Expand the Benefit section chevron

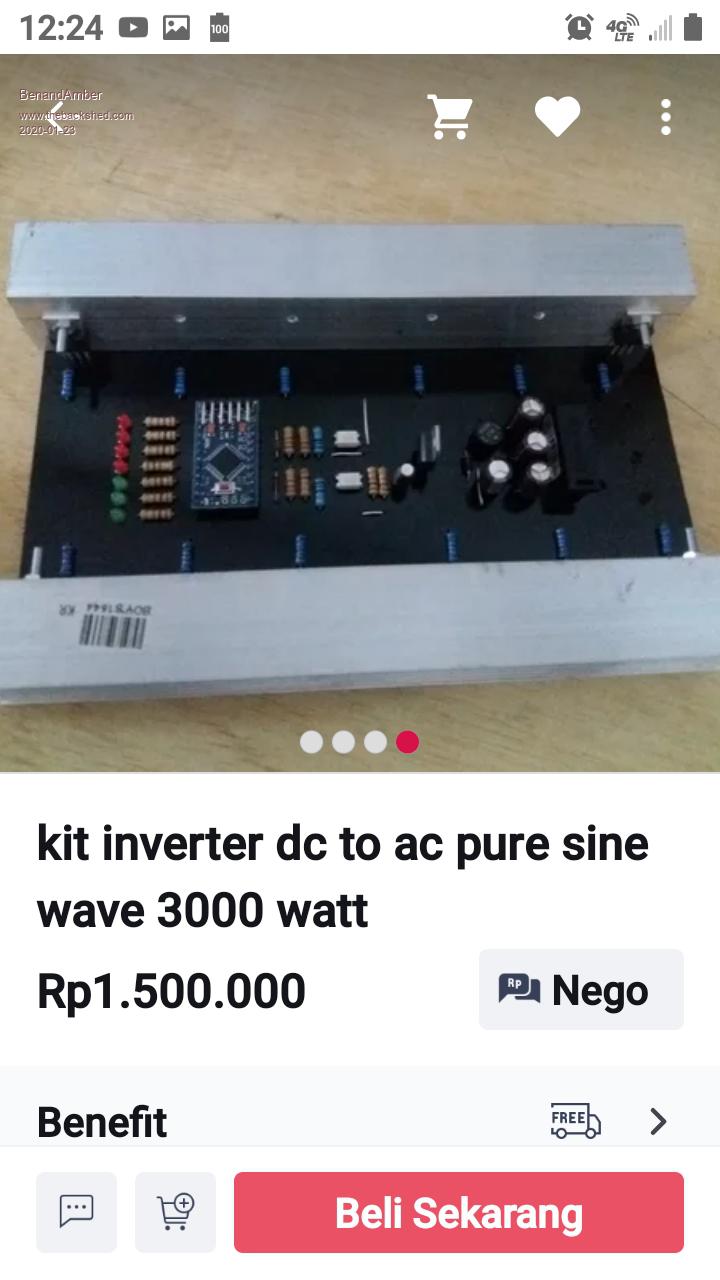658,1122
